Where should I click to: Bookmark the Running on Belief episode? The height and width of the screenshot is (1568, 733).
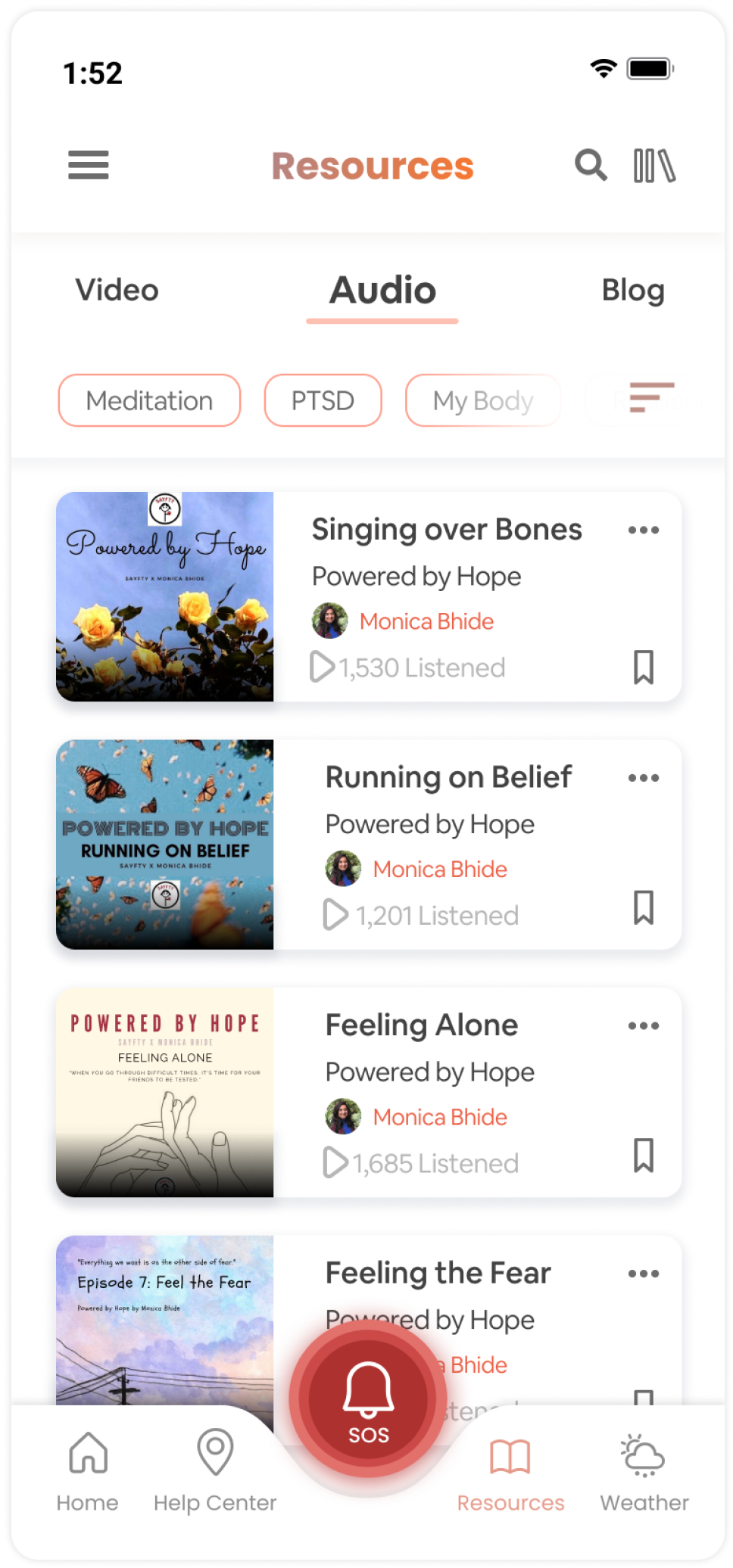click(x=644, y=907)
